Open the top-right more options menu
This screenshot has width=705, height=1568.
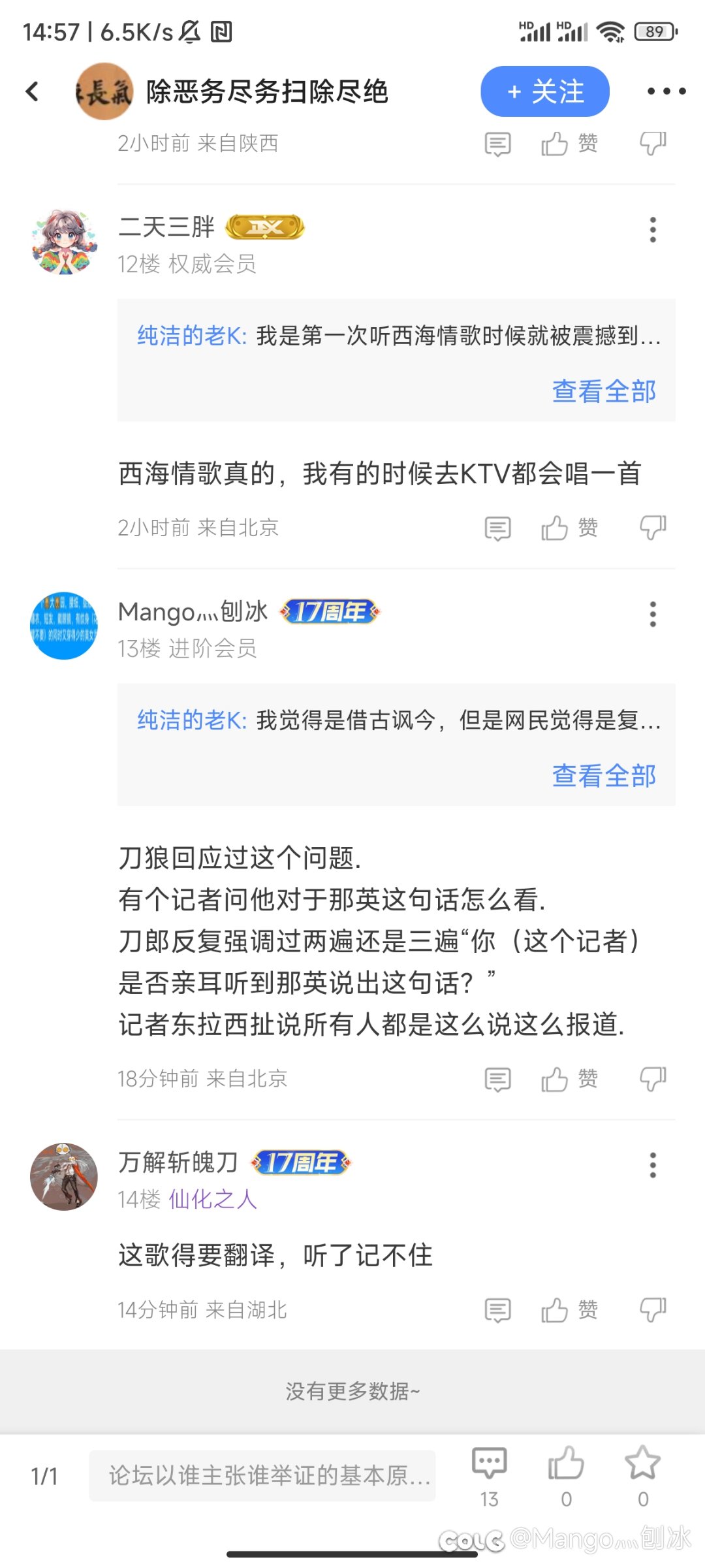[x=666, y=91]
